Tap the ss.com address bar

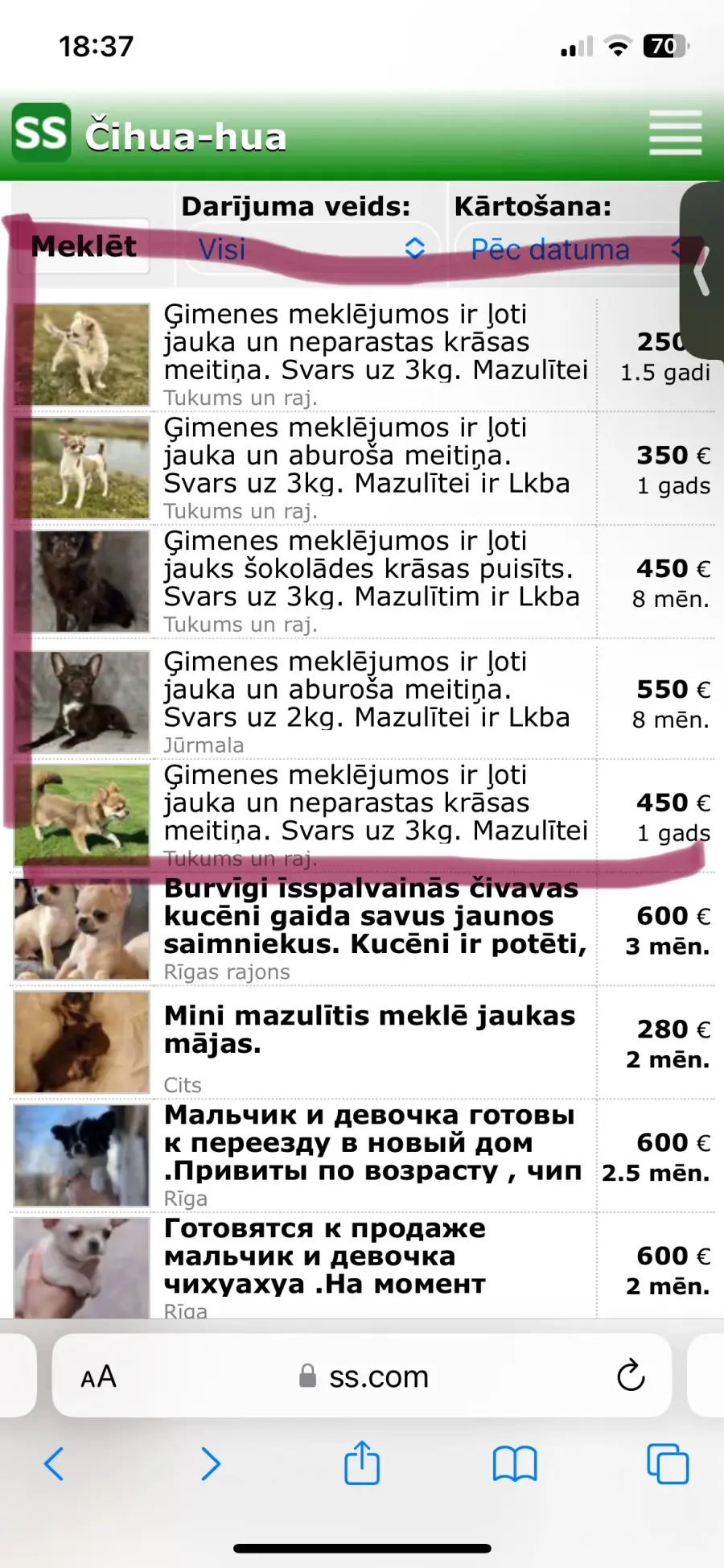tap(362, 1376)
